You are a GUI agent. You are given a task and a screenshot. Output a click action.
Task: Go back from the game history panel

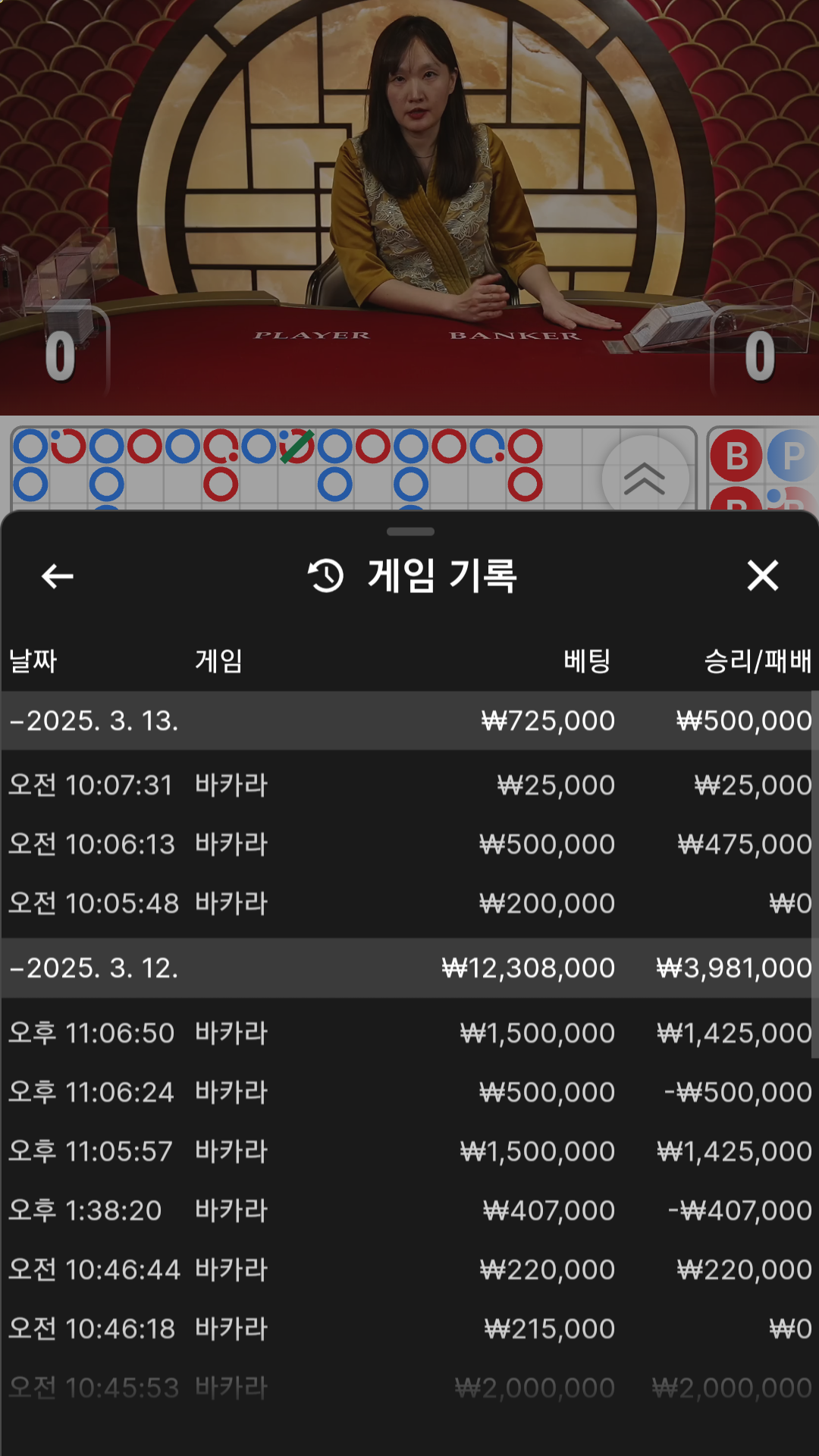(x=58, y=576)
